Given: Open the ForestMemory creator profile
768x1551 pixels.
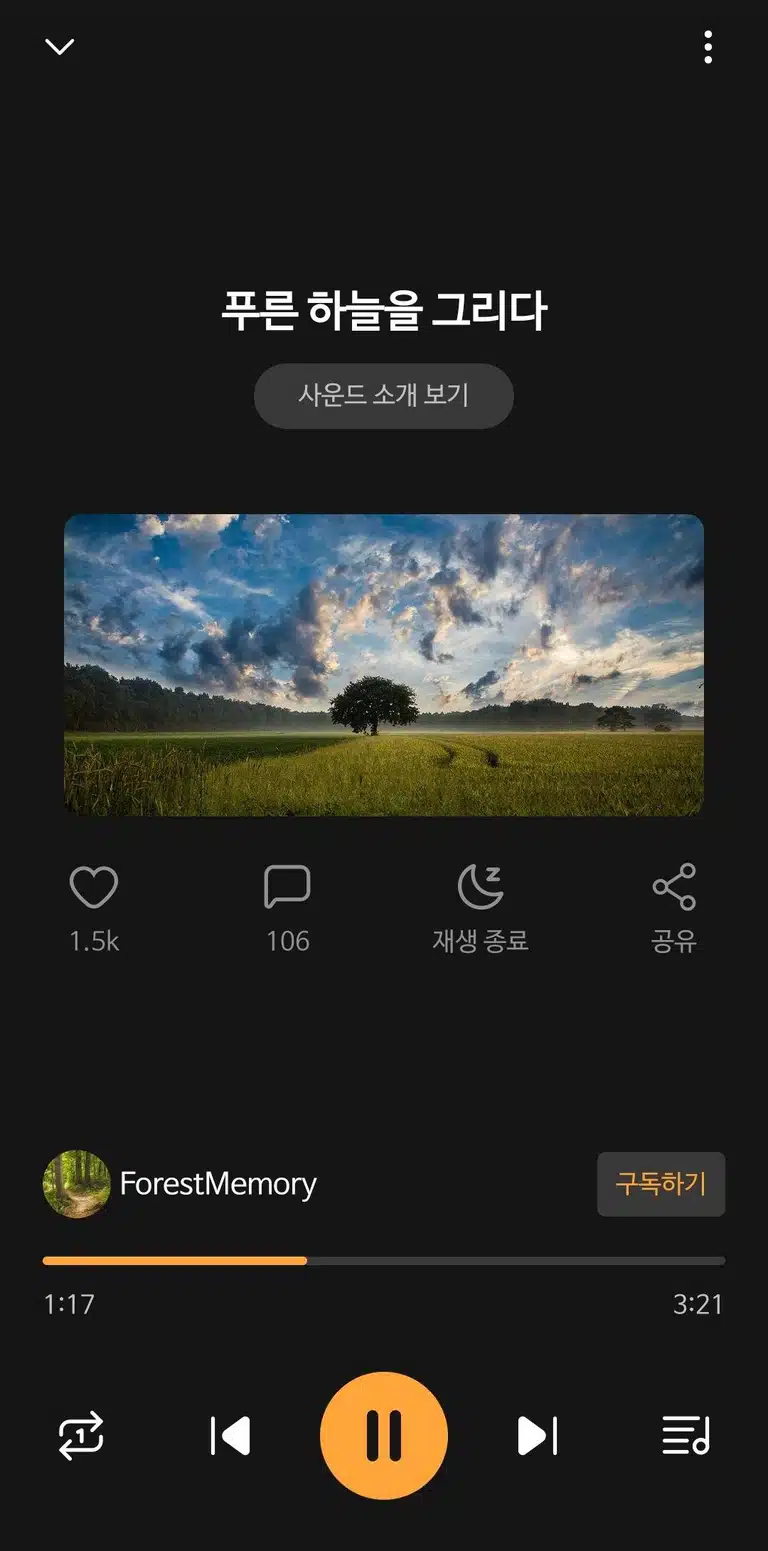Looking at the screenshot, I should pyautogui.click(x=180, y=1184).
